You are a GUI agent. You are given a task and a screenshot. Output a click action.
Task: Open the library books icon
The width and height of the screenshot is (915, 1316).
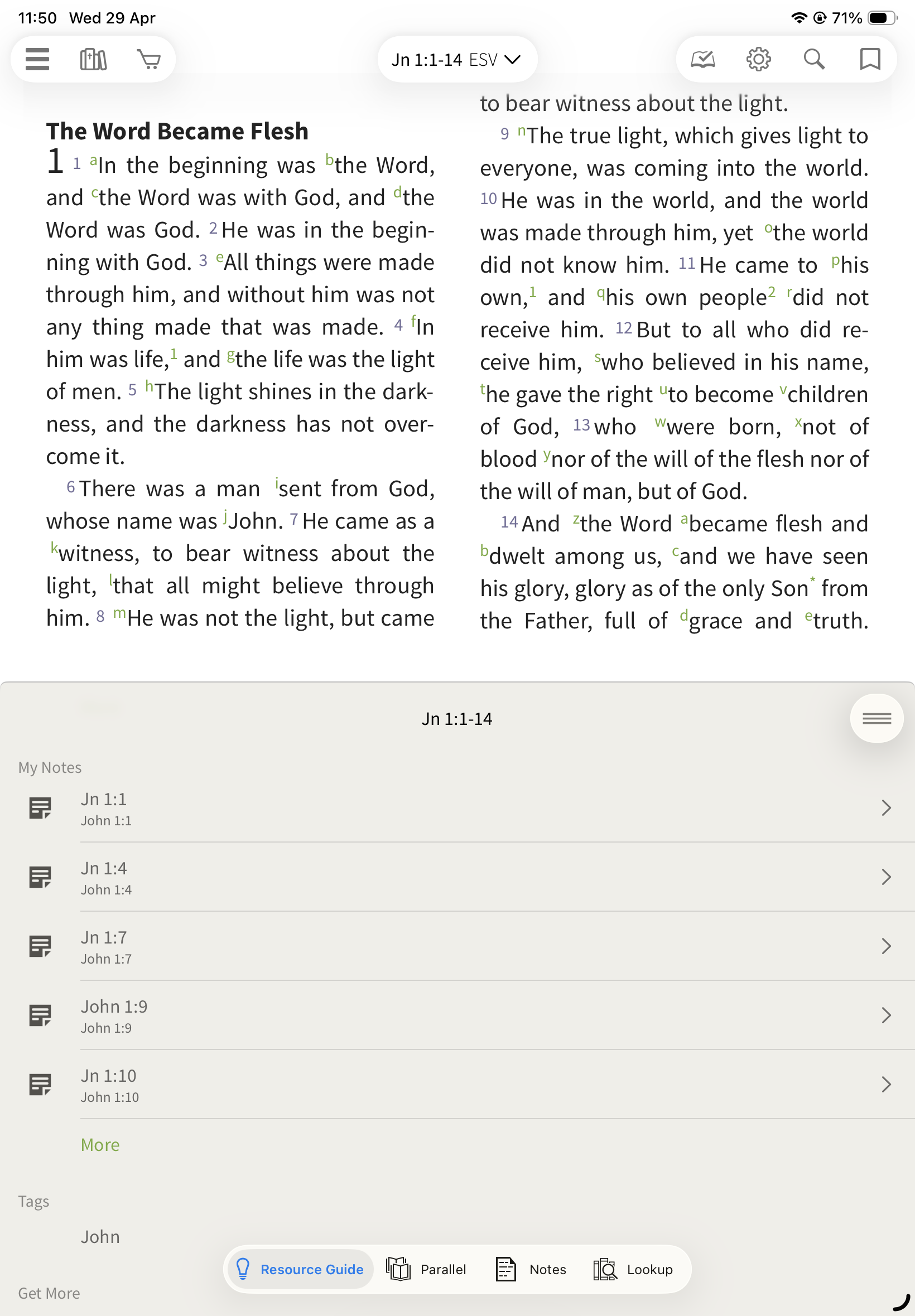tap(93, 59)
